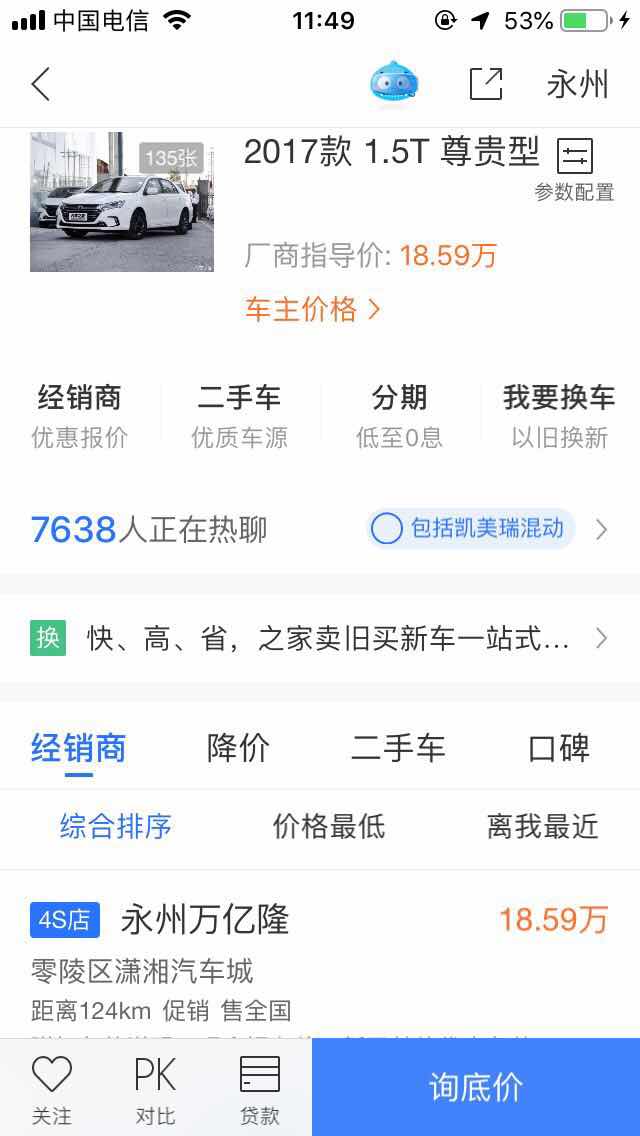Sort dealers by 价格最低
Screen dimensions: 640x1136
tap(329, 826)
